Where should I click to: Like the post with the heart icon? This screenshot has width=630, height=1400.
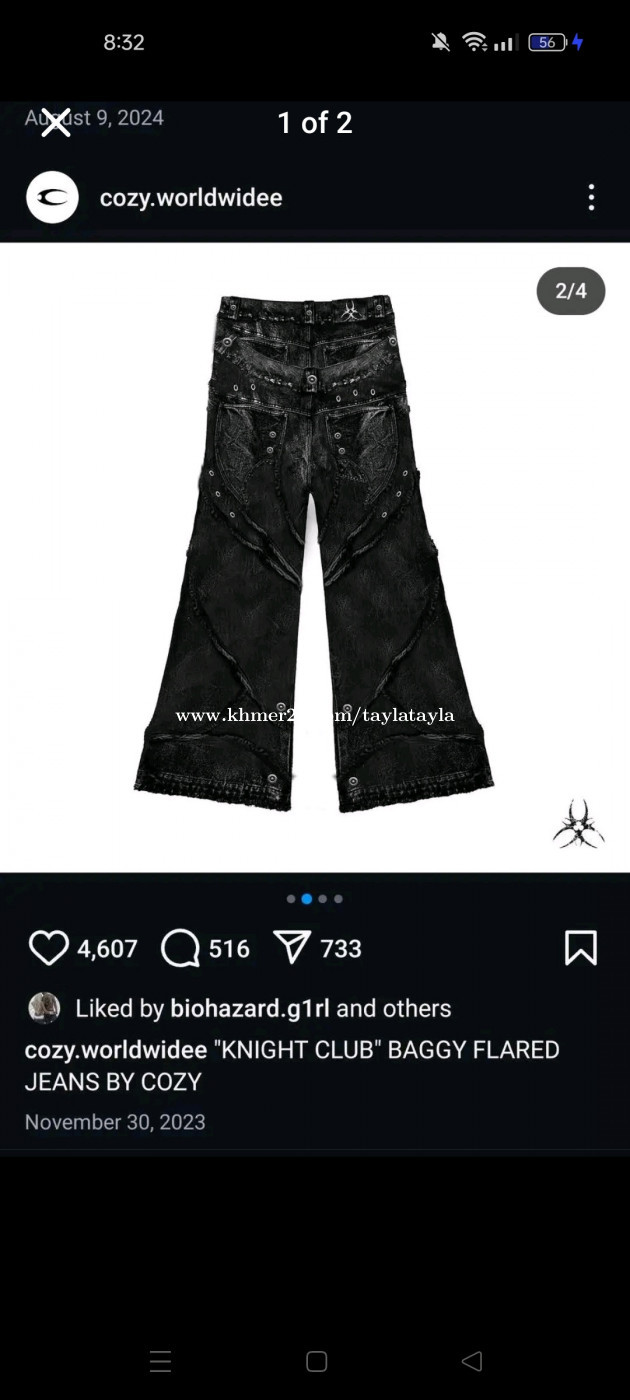[48, 948]
